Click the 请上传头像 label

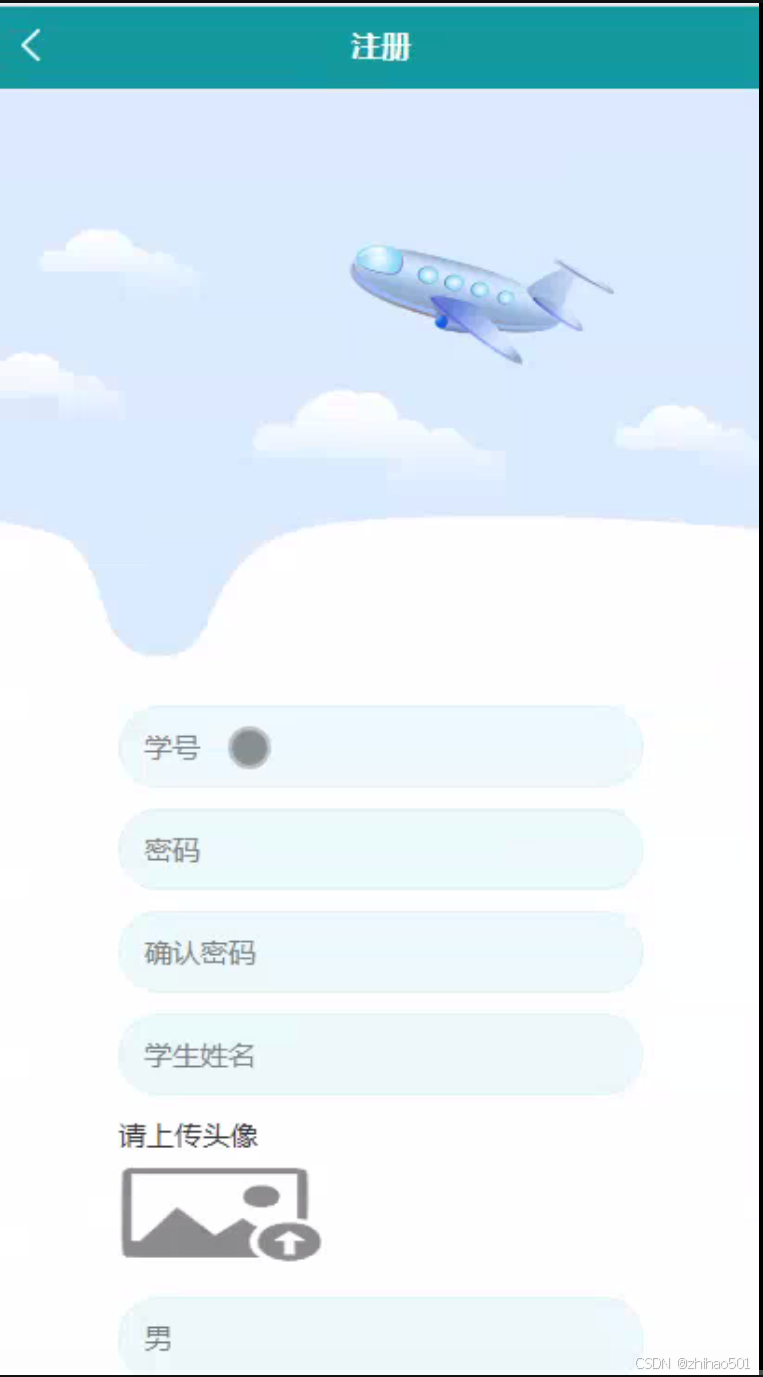[x=188, y=1135]
